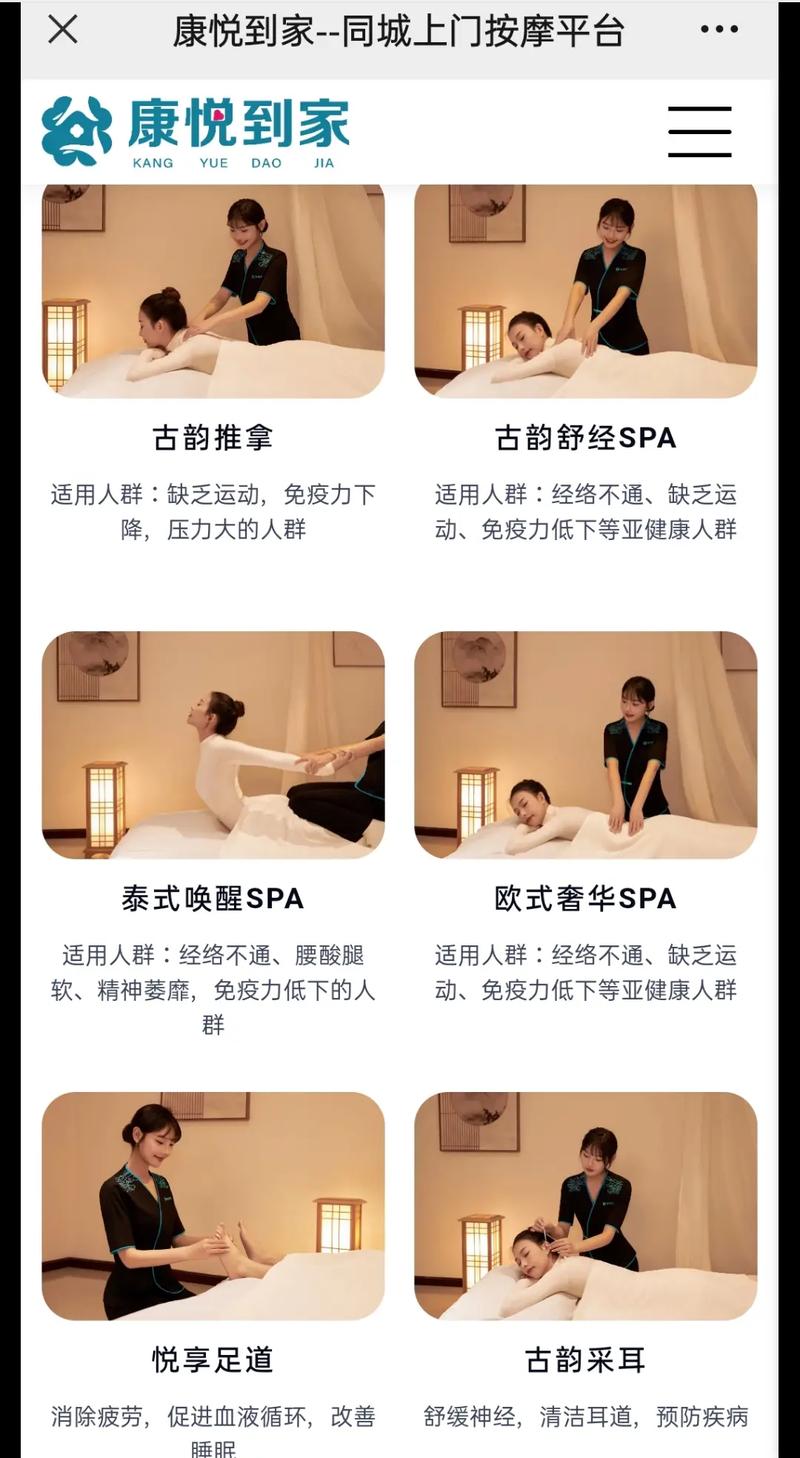View the 泰式唤醒SPA service

(213, 745)
